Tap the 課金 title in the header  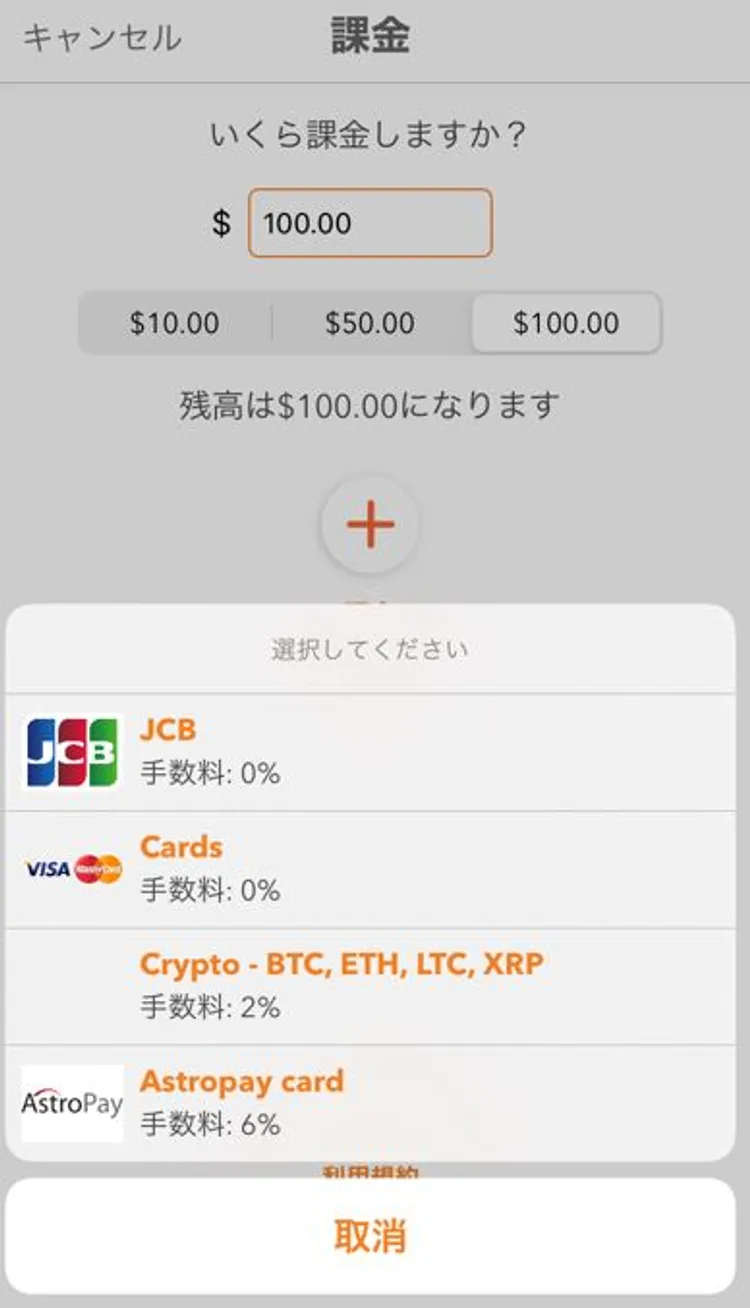click(x=372, y=36)
